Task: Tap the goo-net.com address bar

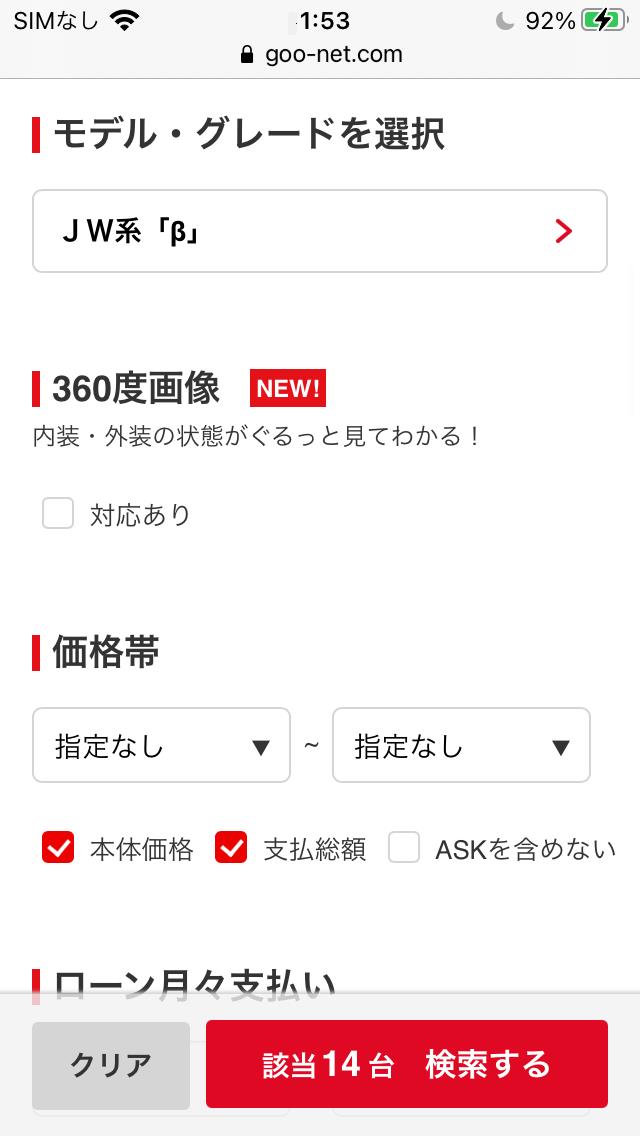Action: 321,54
